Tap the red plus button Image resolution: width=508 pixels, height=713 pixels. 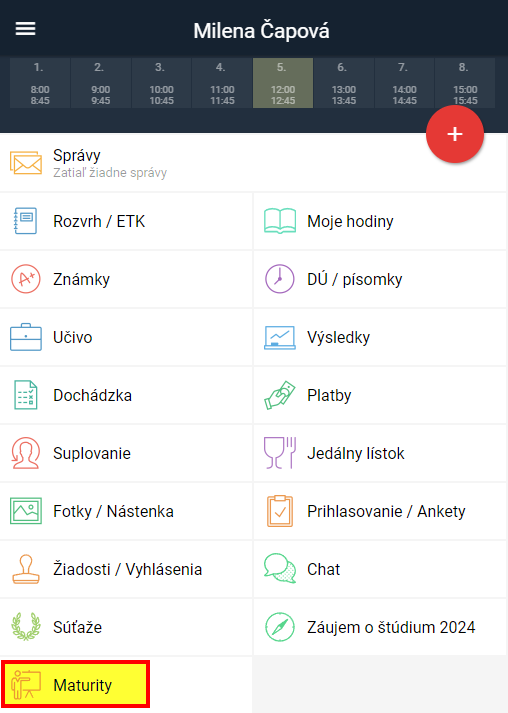click(x=455, y=134)
